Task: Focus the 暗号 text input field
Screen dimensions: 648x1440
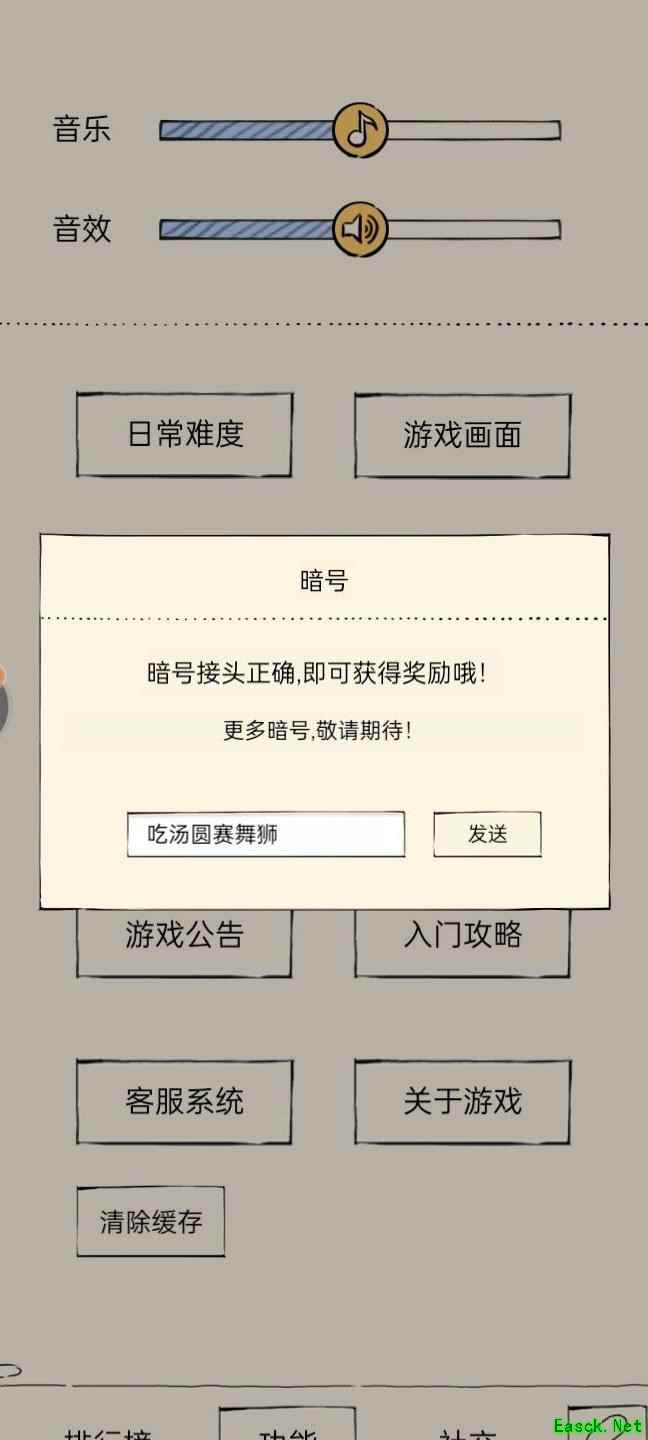Action: point(266,834)
